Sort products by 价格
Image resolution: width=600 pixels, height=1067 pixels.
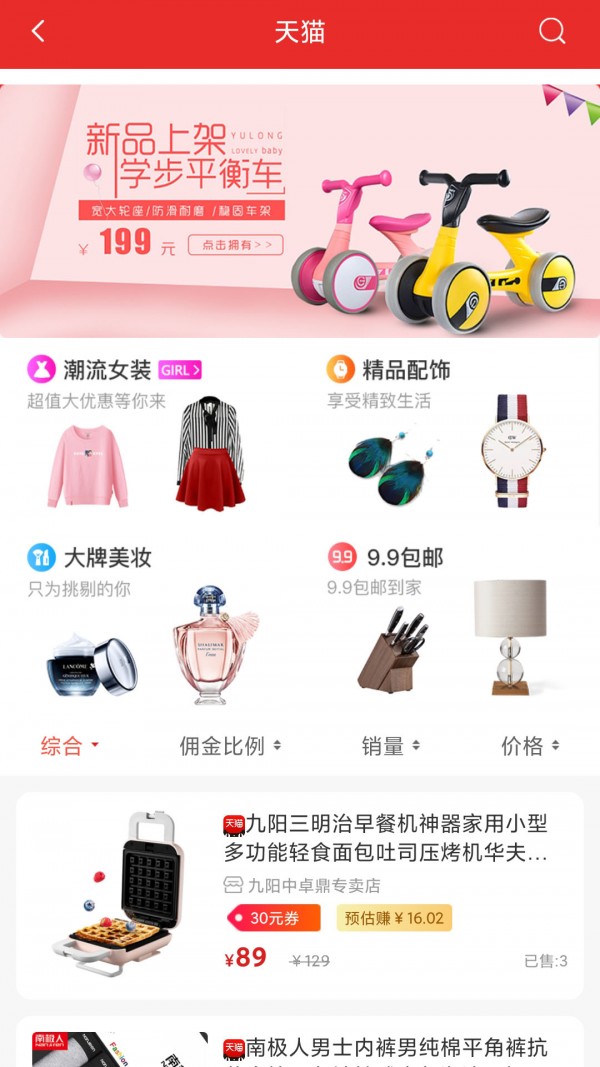530,746
